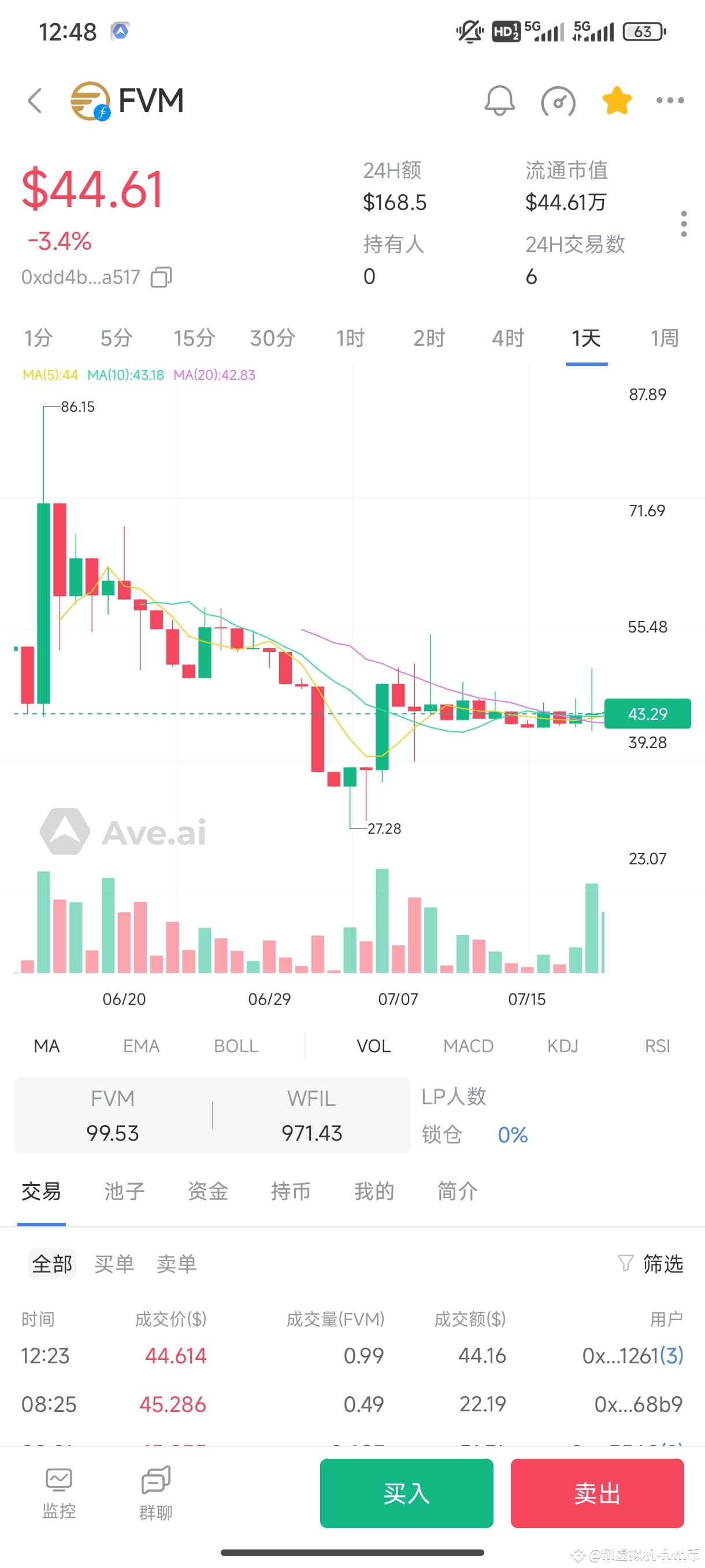Tap the back arrow to leave FVM page

tap(35, 101)
